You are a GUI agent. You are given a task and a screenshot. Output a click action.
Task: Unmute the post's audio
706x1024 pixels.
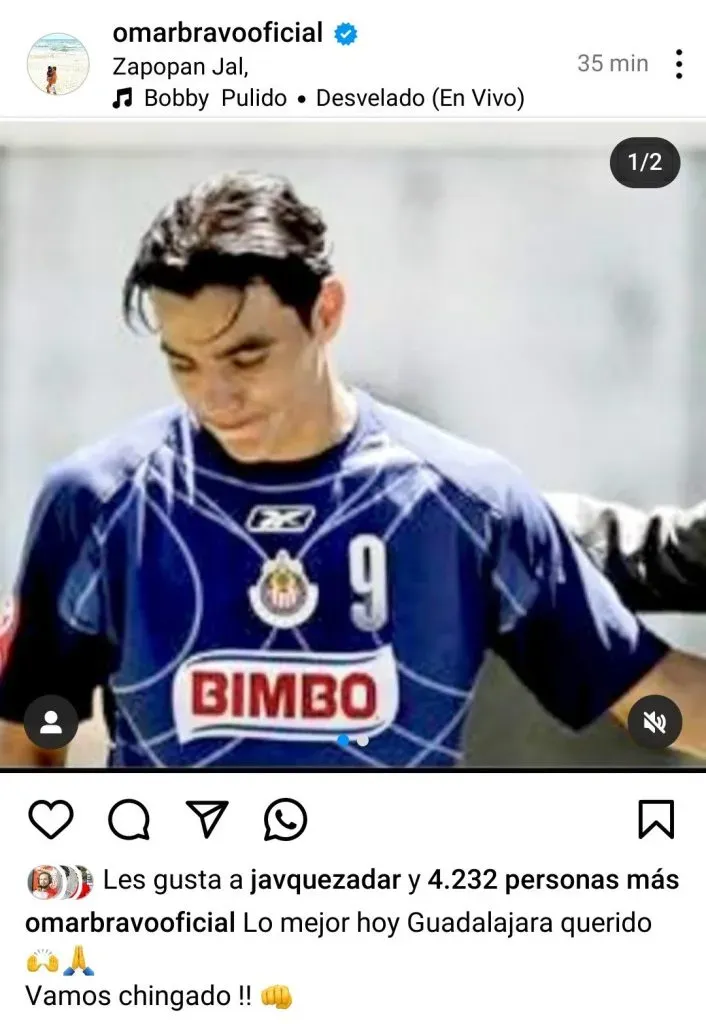[x=655, y=722]
